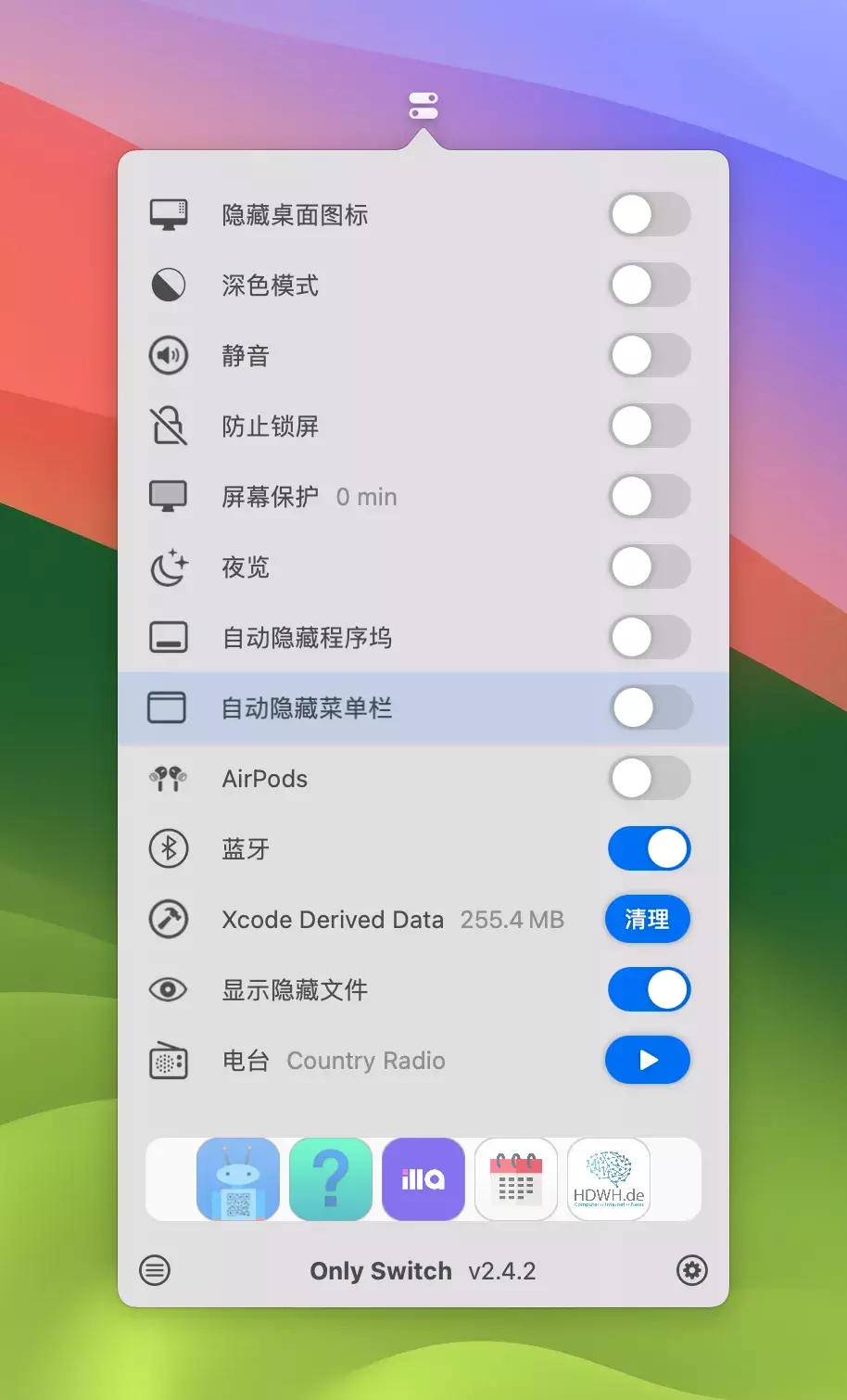Screen dimensions: 847x1400
Task: Turn on the 静音 mute switch
Action: click(x=649, y=356)
